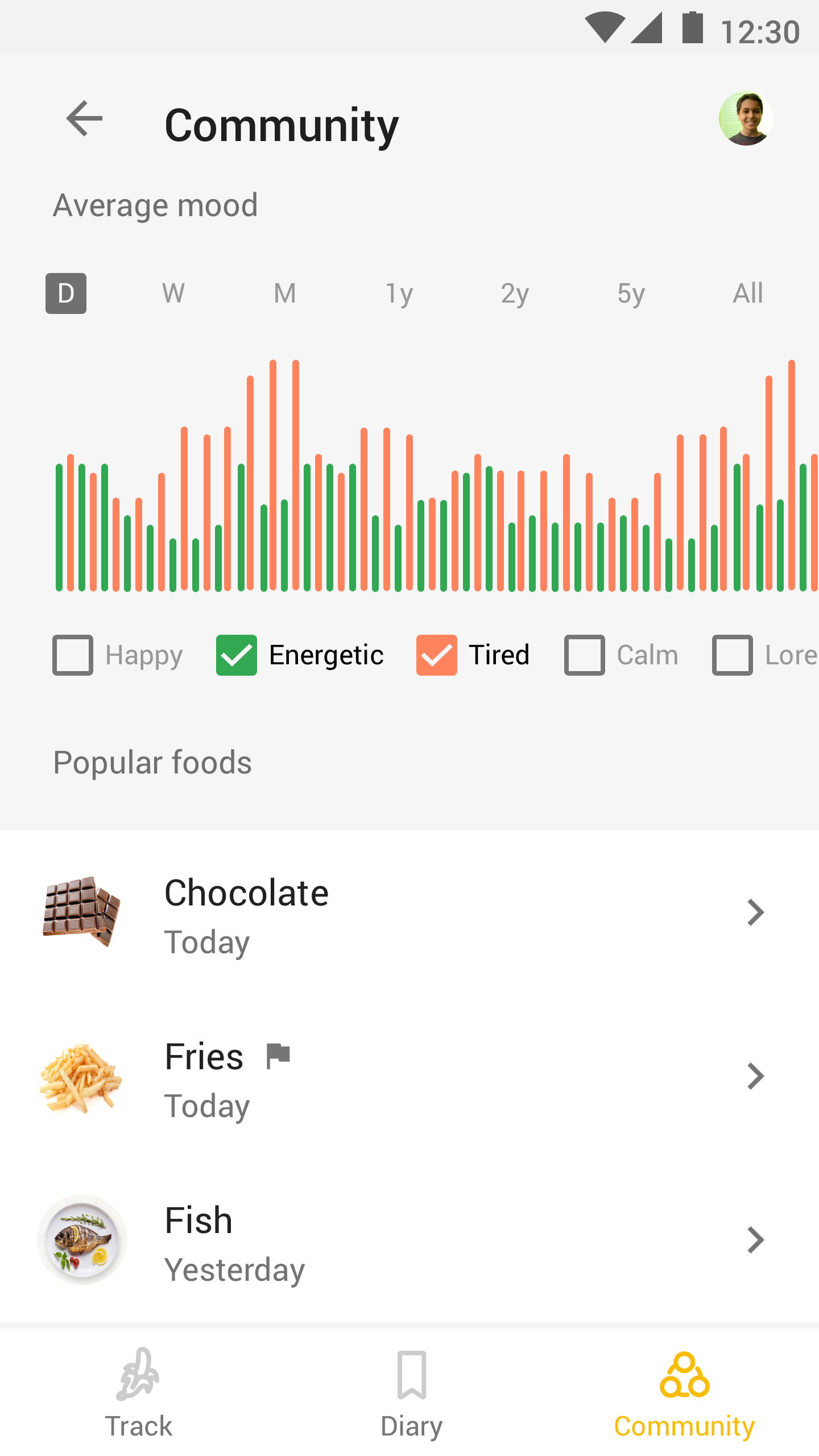Switch to the Diary tab
This screenshot has width=819, height=1456.
[411, 1392]
